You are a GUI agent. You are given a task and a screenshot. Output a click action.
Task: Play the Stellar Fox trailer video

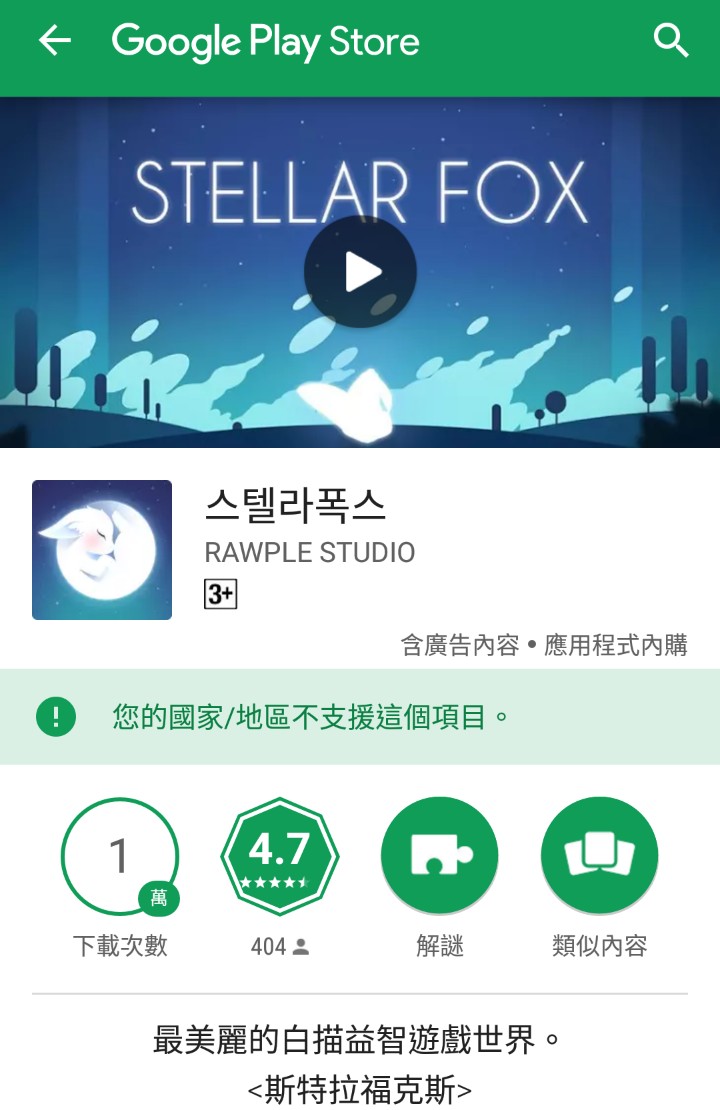pos(360,272)
